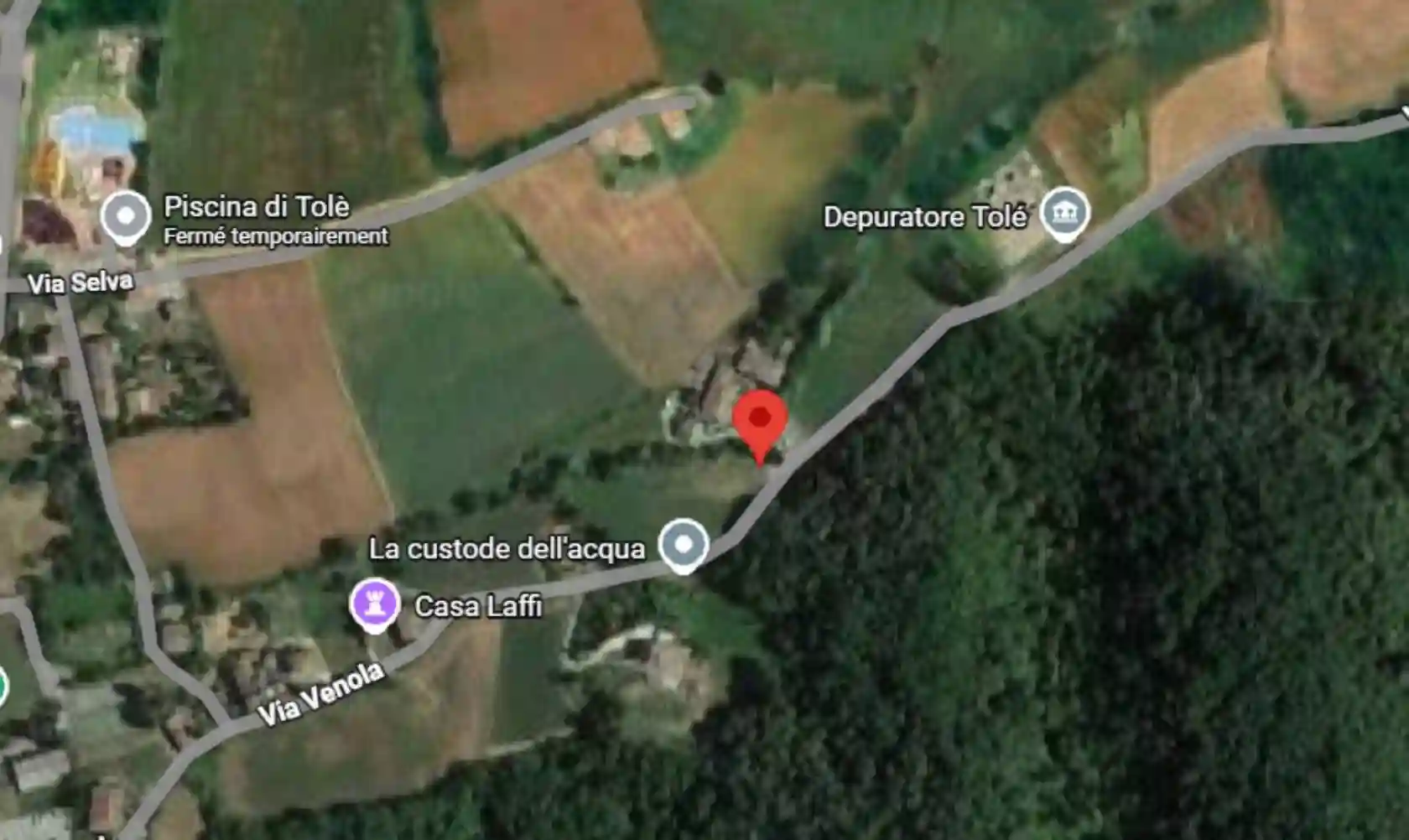
Task: Tap La custode dell'acqua marker
Action: (684, 545)
